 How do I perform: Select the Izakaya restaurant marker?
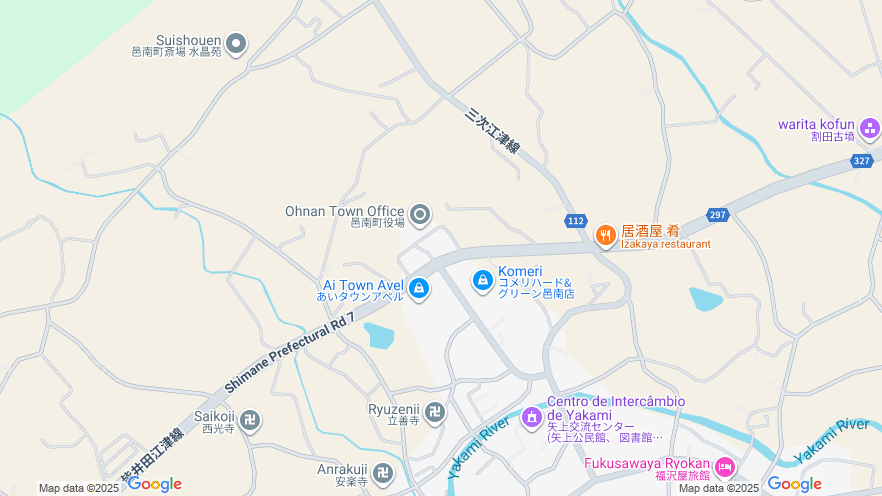click(605, 235)
